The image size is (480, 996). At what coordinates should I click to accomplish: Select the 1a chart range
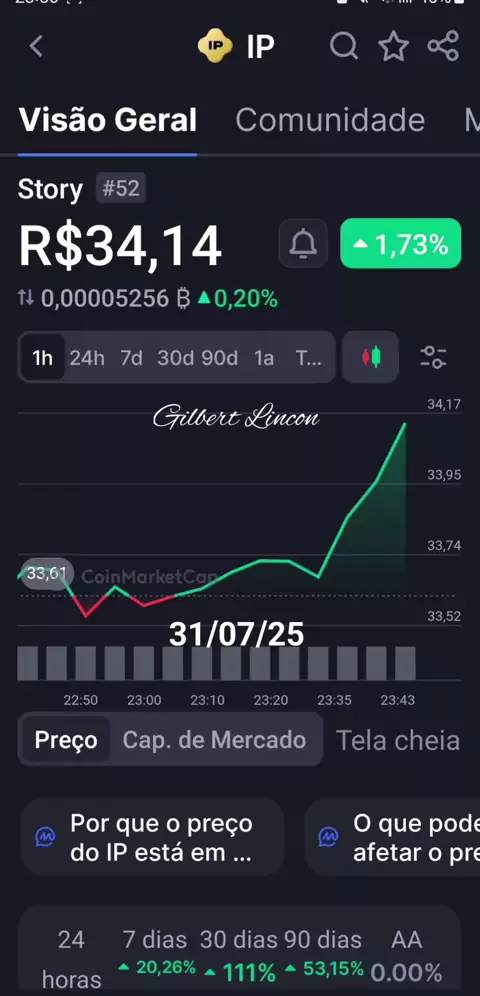tap(264, 358)
